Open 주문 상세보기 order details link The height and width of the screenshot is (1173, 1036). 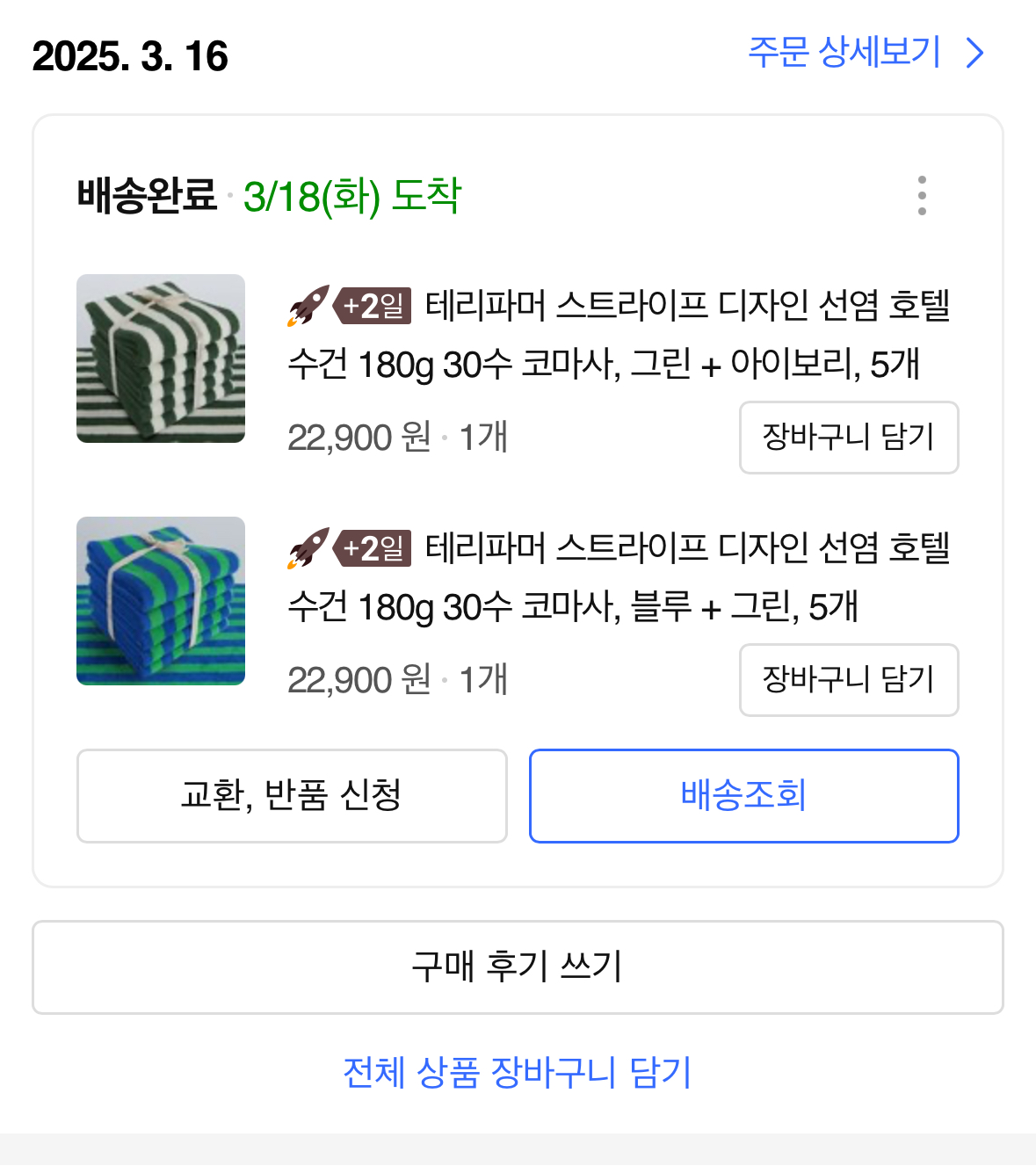[865, 53]
